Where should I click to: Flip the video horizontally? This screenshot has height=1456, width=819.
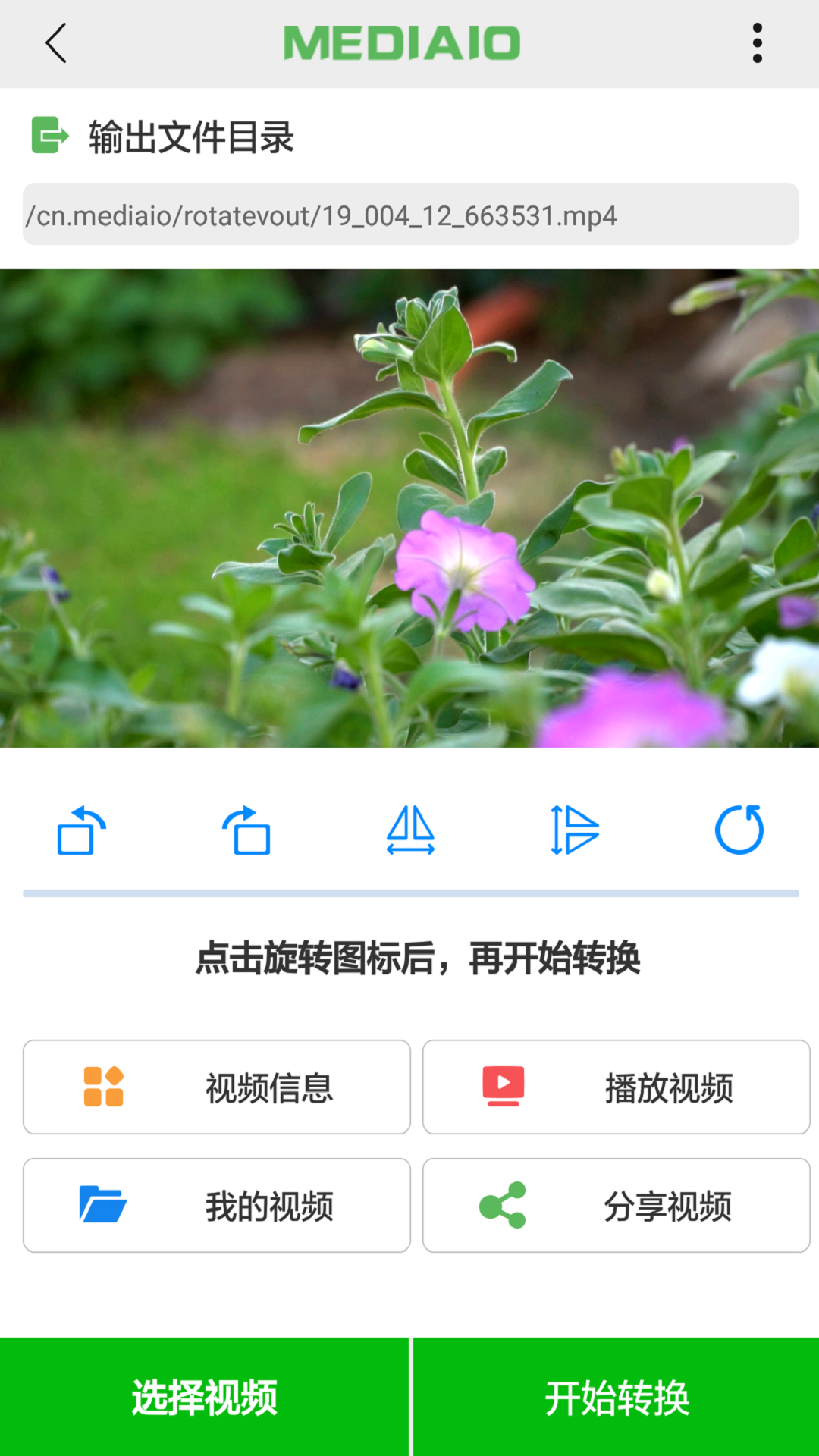tap(409, 830)
